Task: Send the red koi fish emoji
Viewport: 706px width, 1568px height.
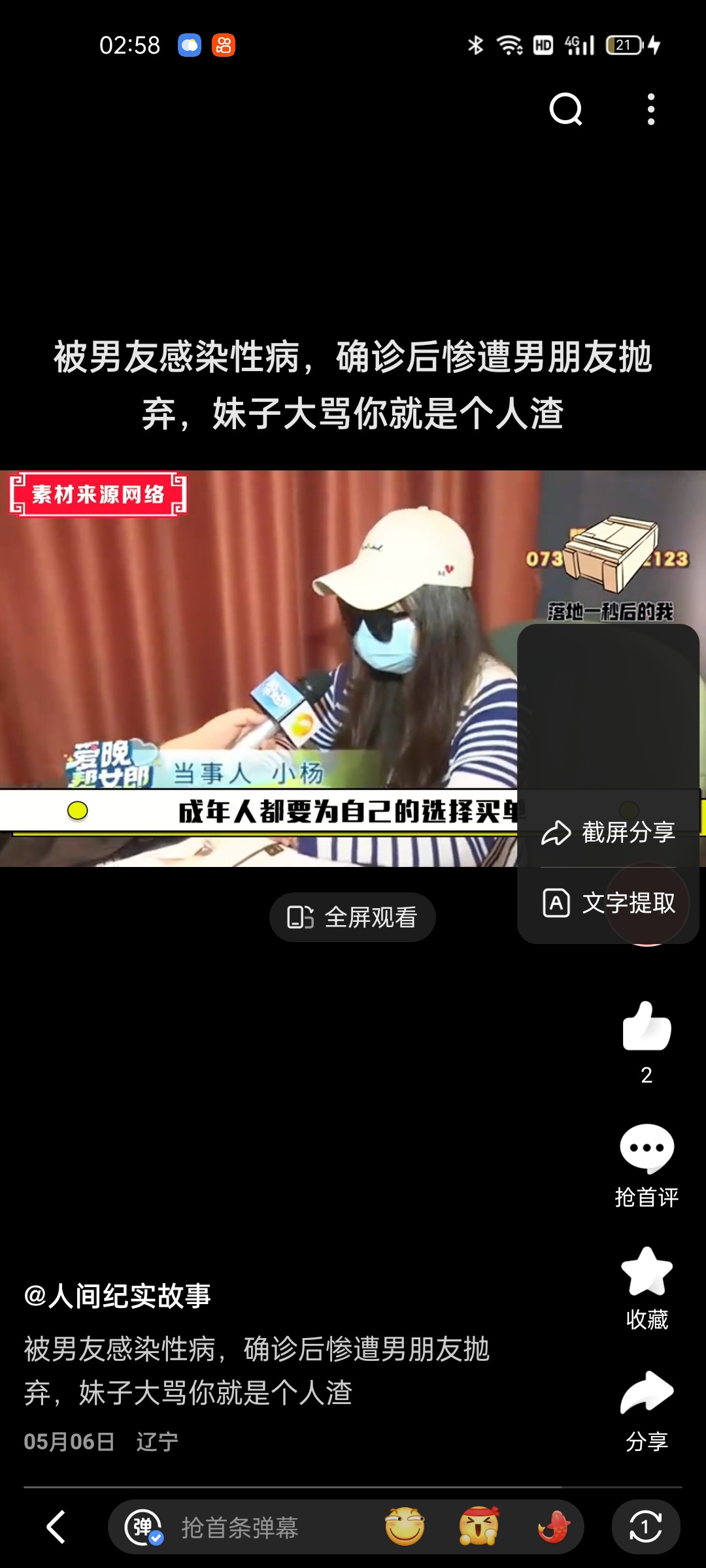Action: (x=553, y=1527)
